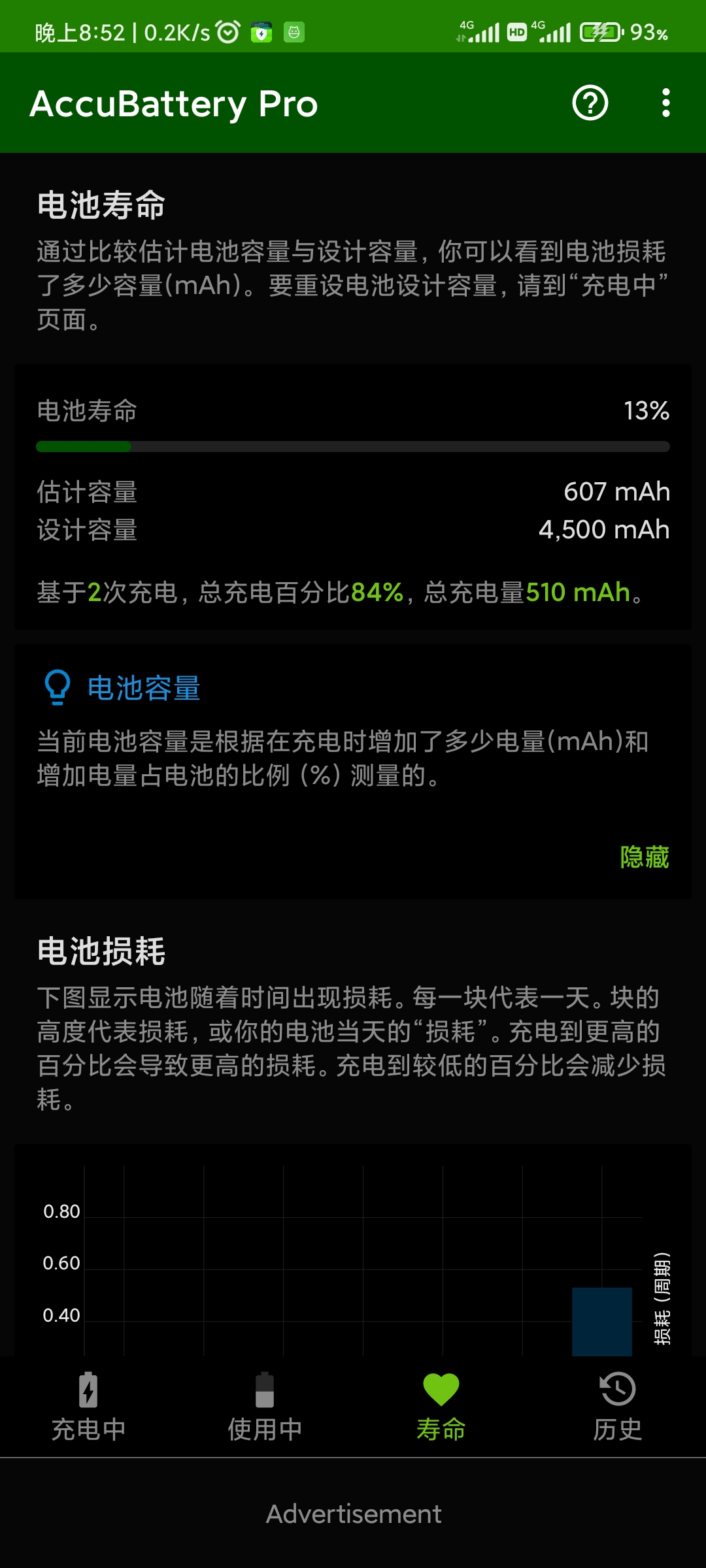Open the three-dot overflow menu

[665, 103]
